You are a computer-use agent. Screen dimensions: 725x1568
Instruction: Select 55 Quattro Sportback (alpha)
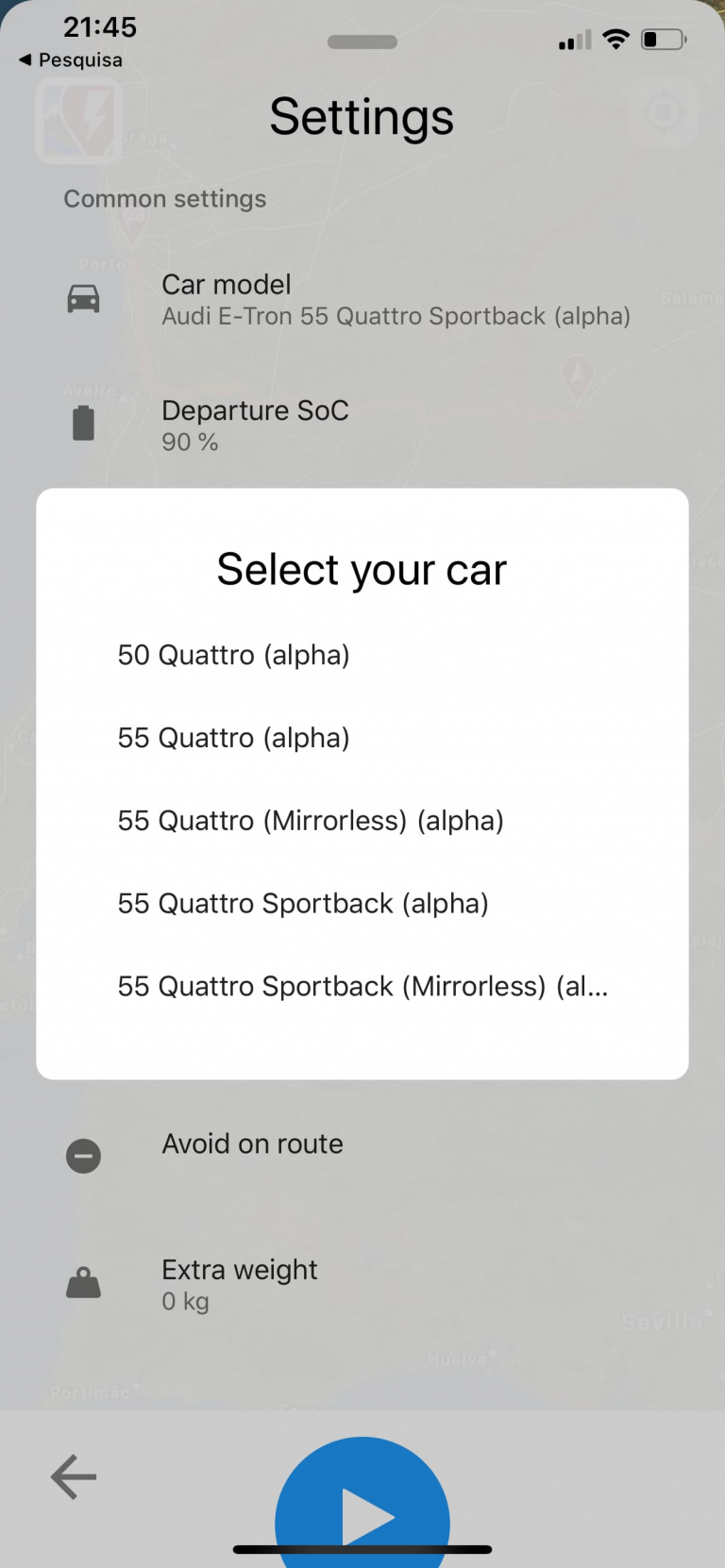[302, 903]
